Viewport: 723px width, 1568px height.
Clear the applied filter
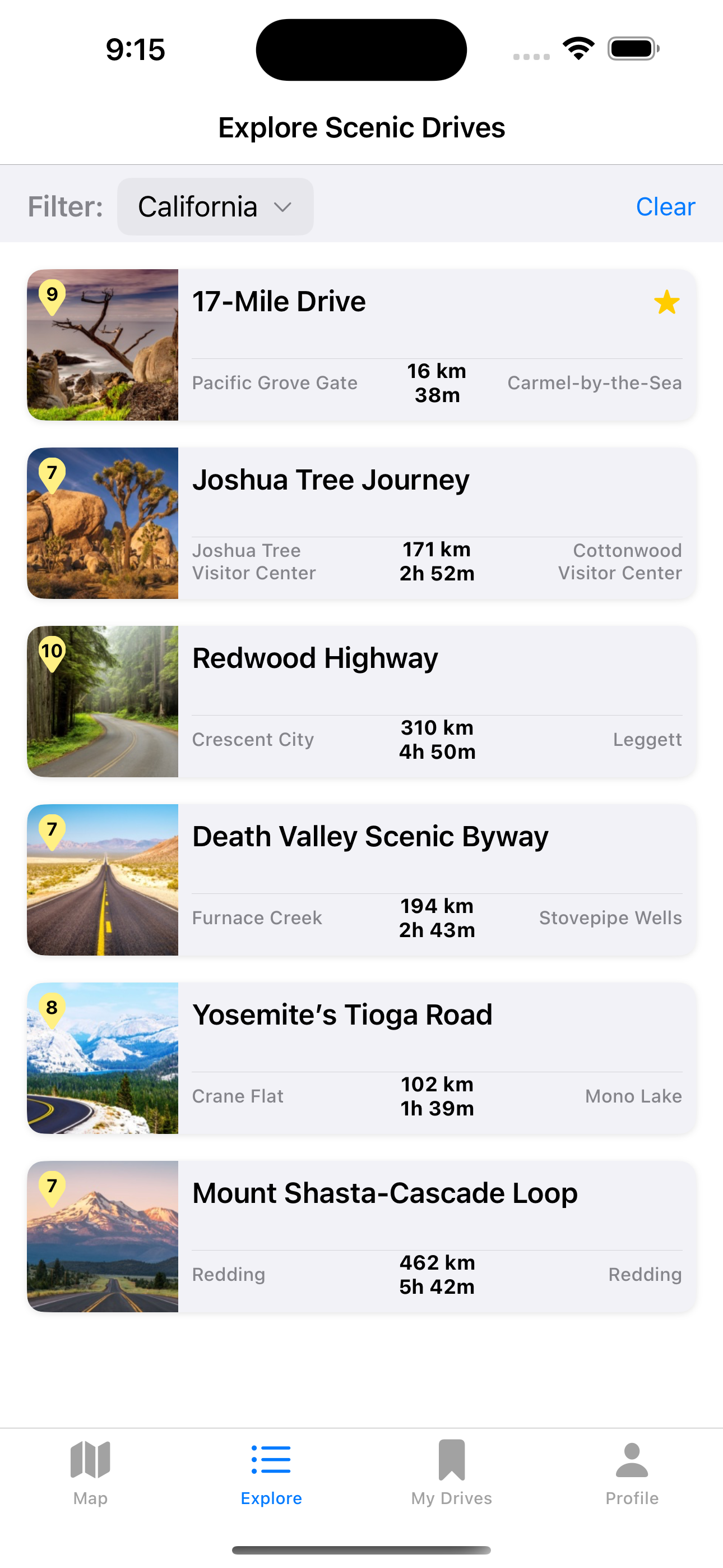(x=665, y=206)
